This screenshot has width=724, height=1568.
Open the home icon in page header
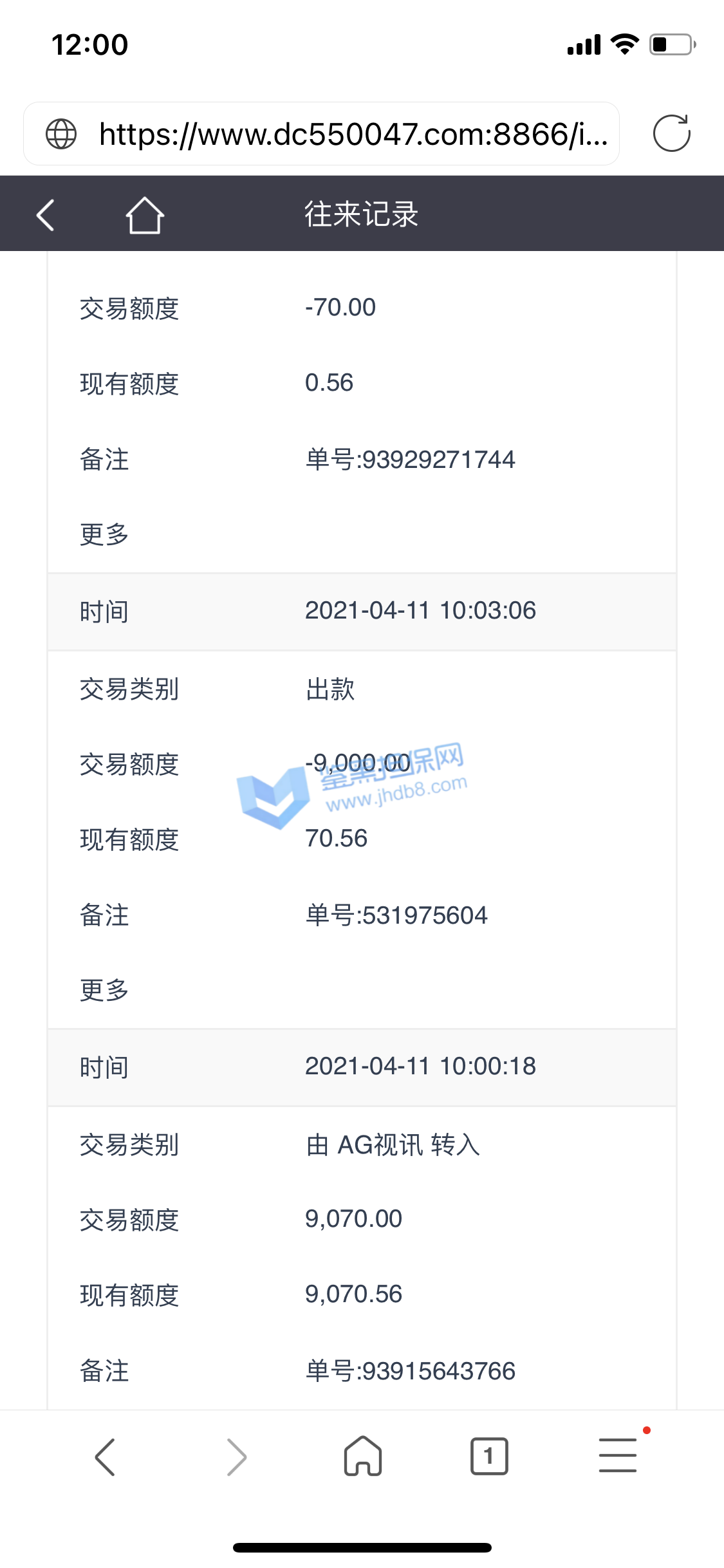[x=144, y=215]
